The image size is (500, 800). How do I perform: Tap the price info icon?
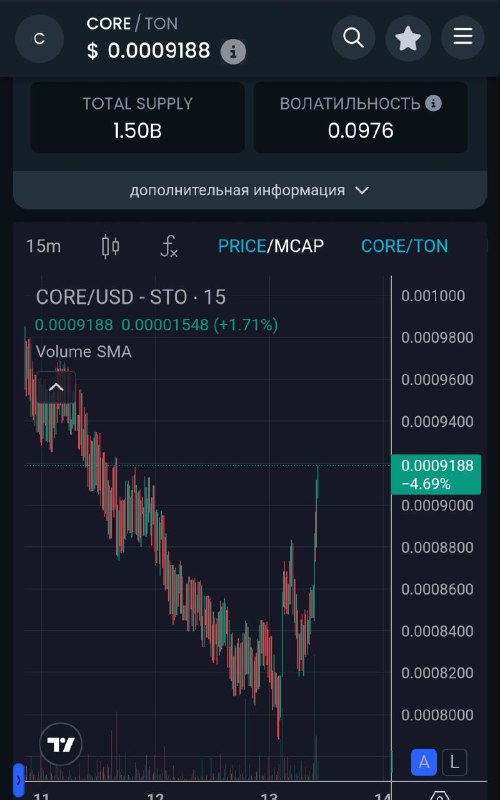(x=233, y=52)
